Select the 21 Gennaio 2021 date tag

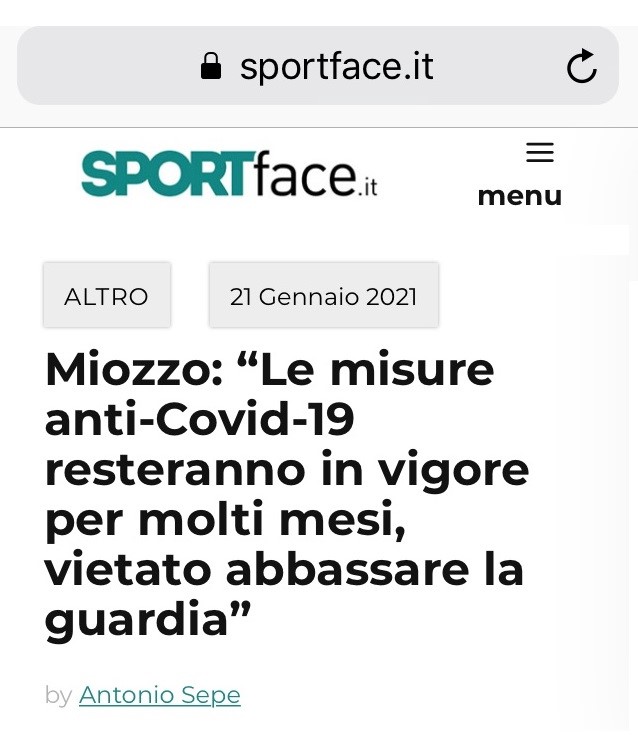click(x=323, y=296)
